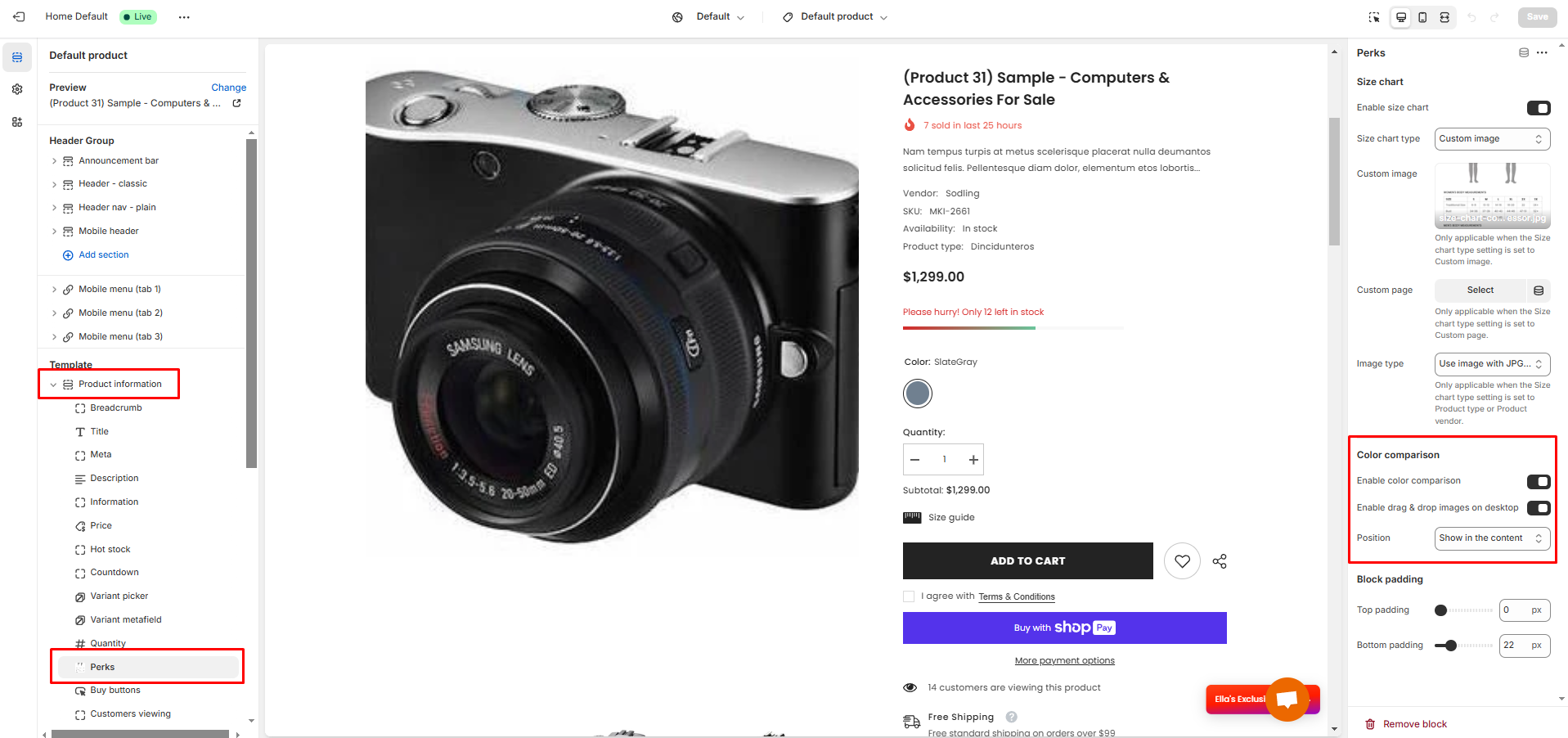This screenshot has width=1568, height=738.
Task: Open the Size chart type dropdown
Action: [1492, 139]
